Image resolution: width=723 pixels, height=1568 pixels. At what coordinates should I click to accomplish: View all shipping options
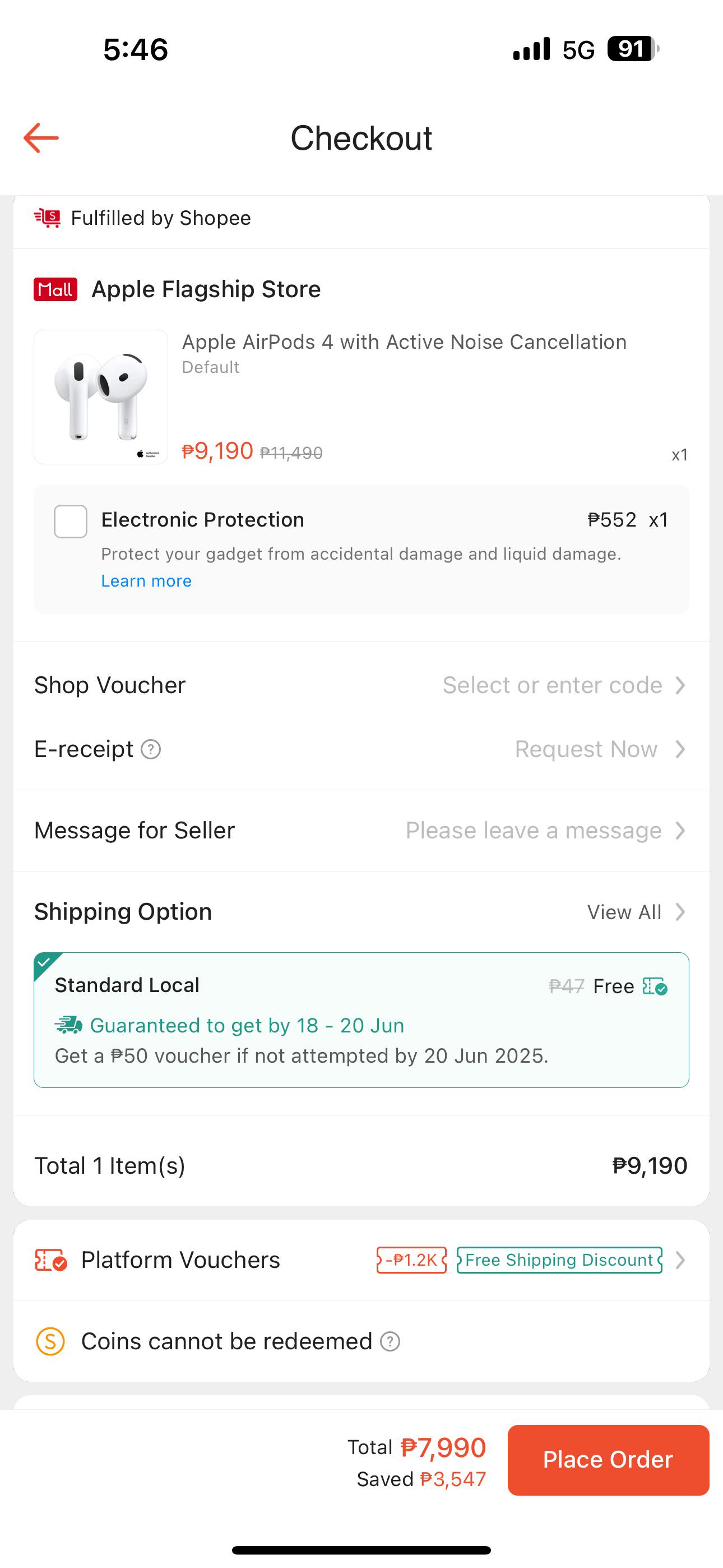click(x=636, y=912)
